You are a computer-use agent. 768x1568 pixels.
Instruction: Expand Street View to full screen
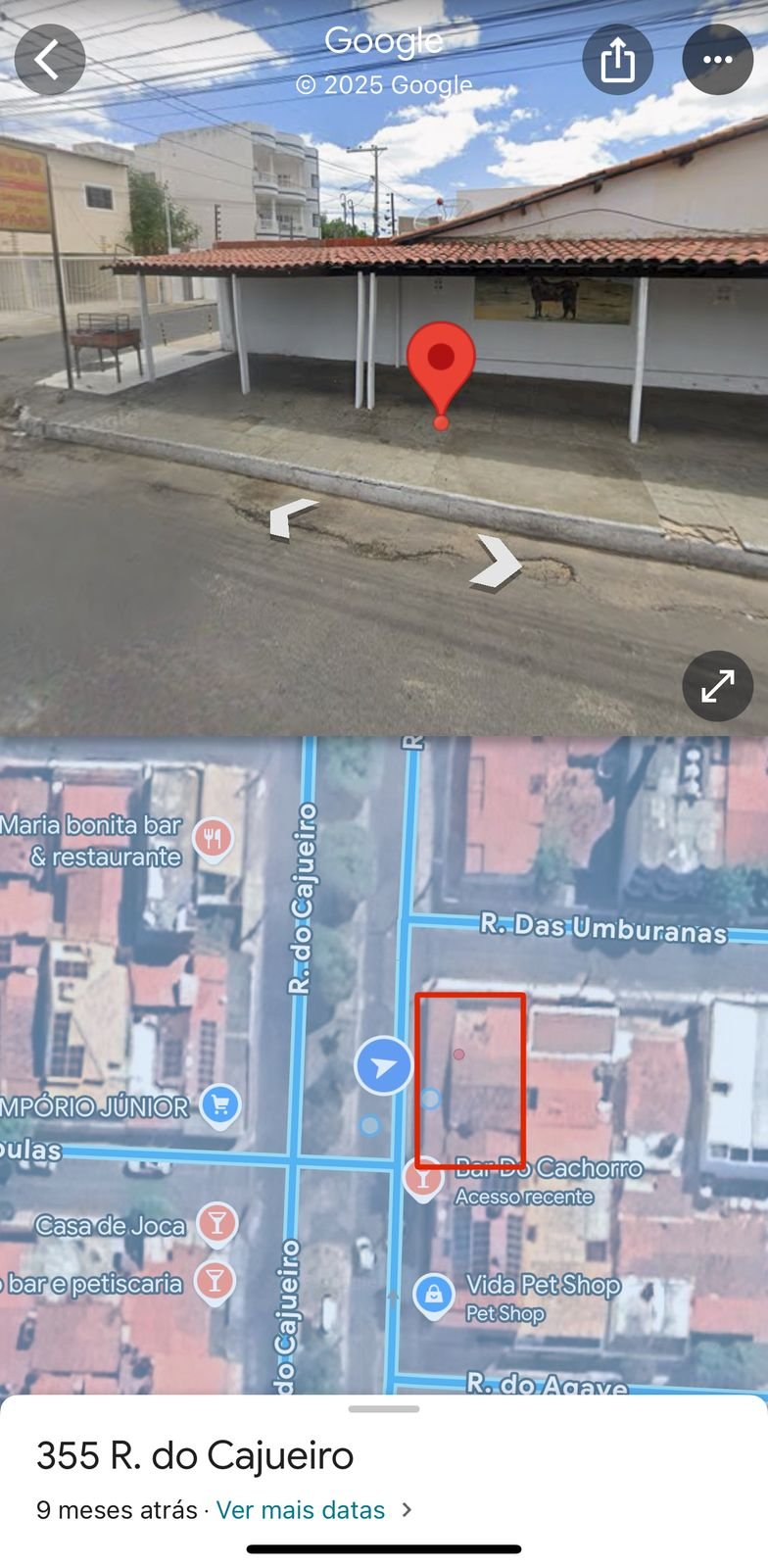point(717,686)
